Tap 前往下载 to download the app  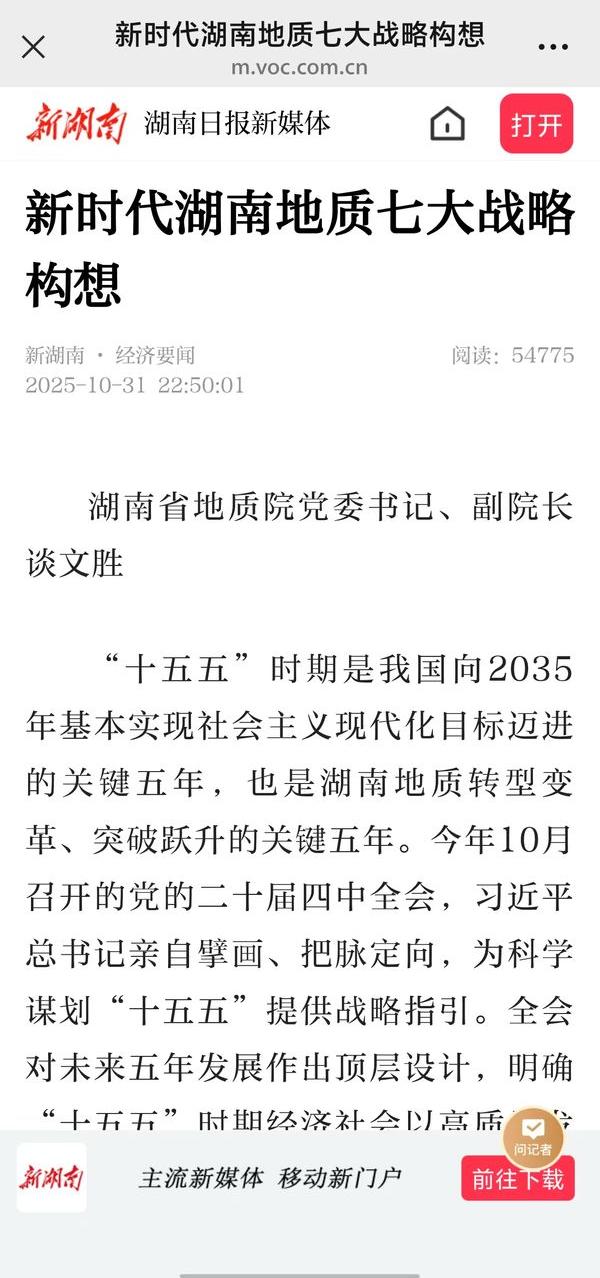[x=518, y=1179]
